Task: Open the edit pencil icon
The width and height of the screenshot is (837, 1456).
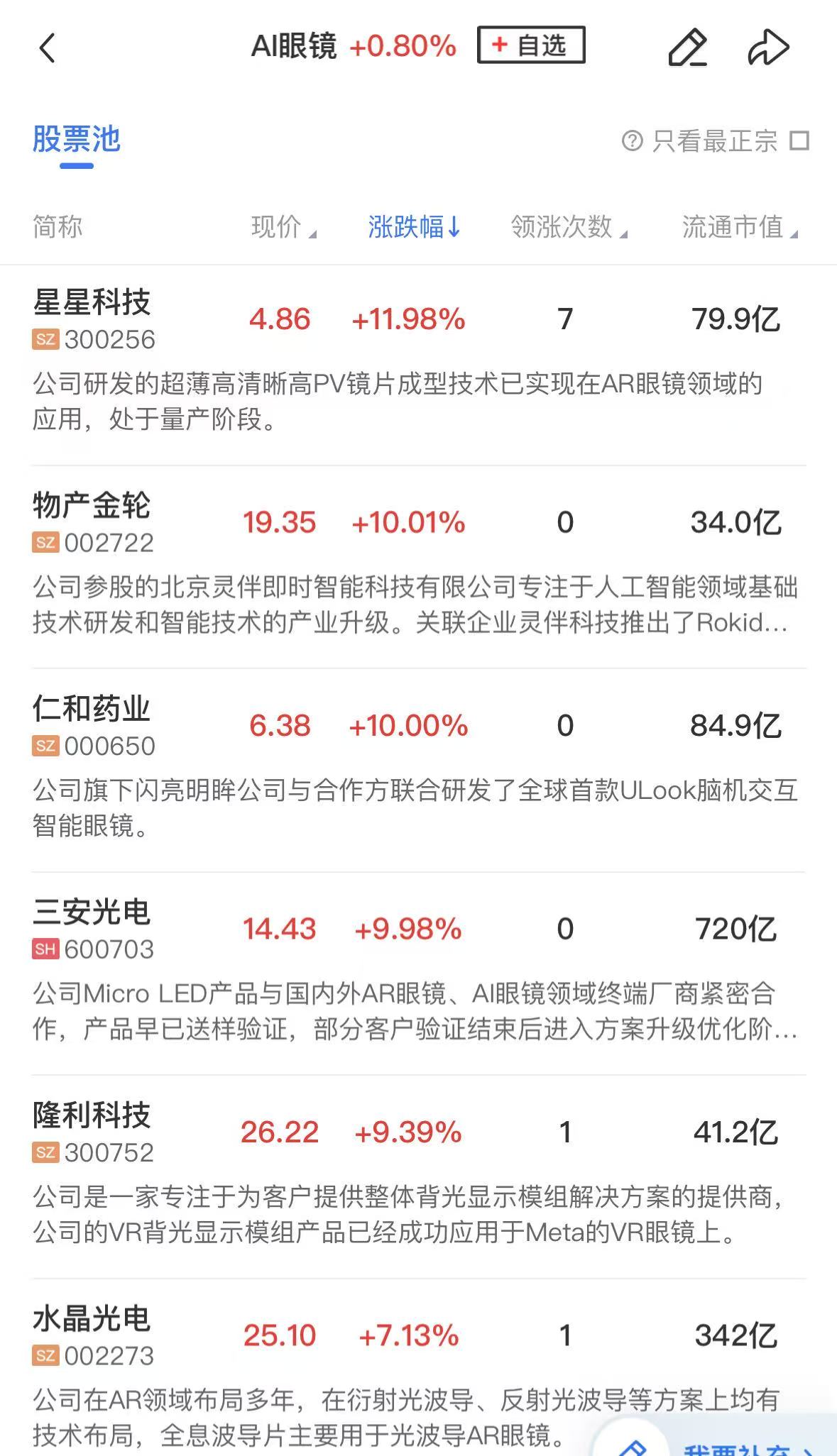Action: click(x=687, y=48)
